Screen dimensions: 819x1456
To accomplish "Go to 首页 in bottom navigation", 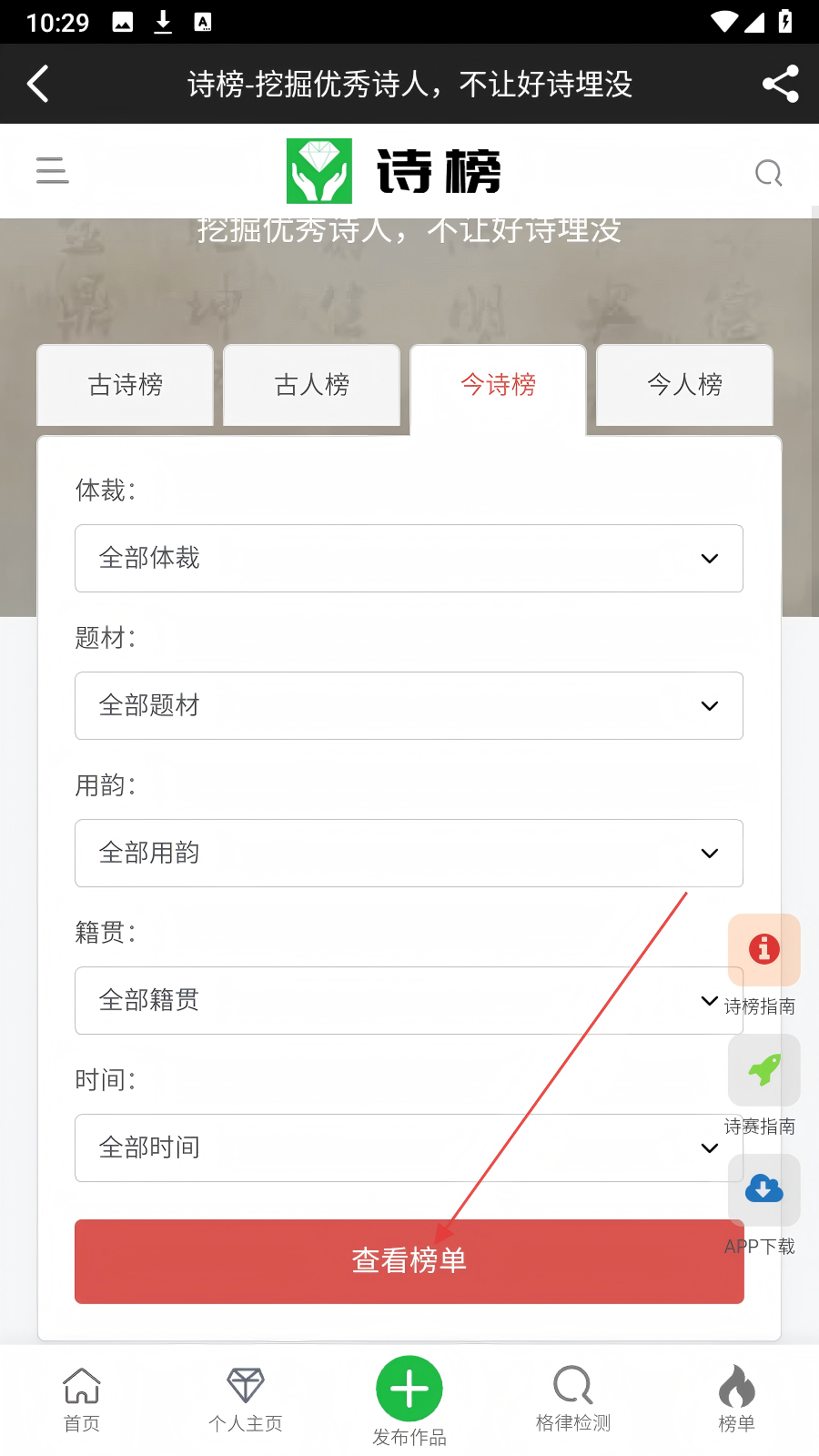I will click(x=82, y=1400).
